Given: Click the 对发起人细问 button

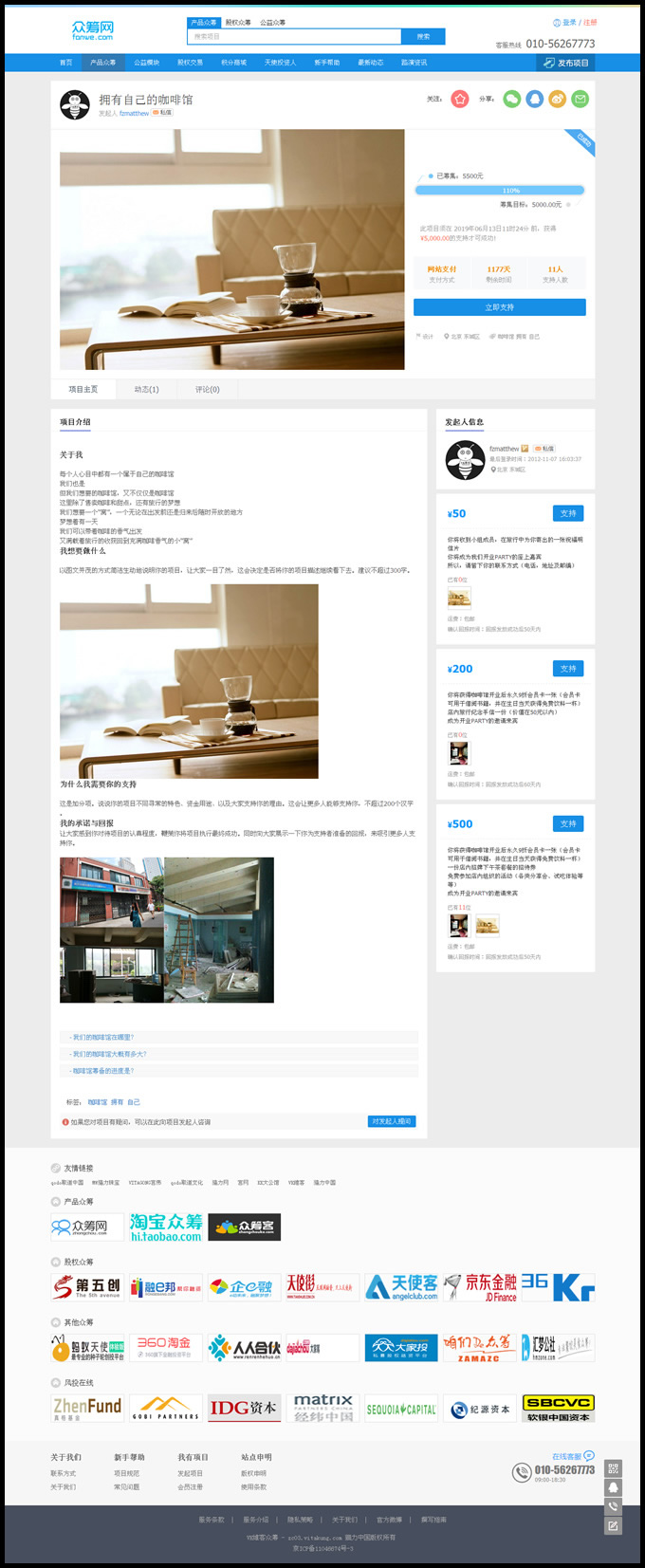Looking at the screenshot, I should point(391,1121).
